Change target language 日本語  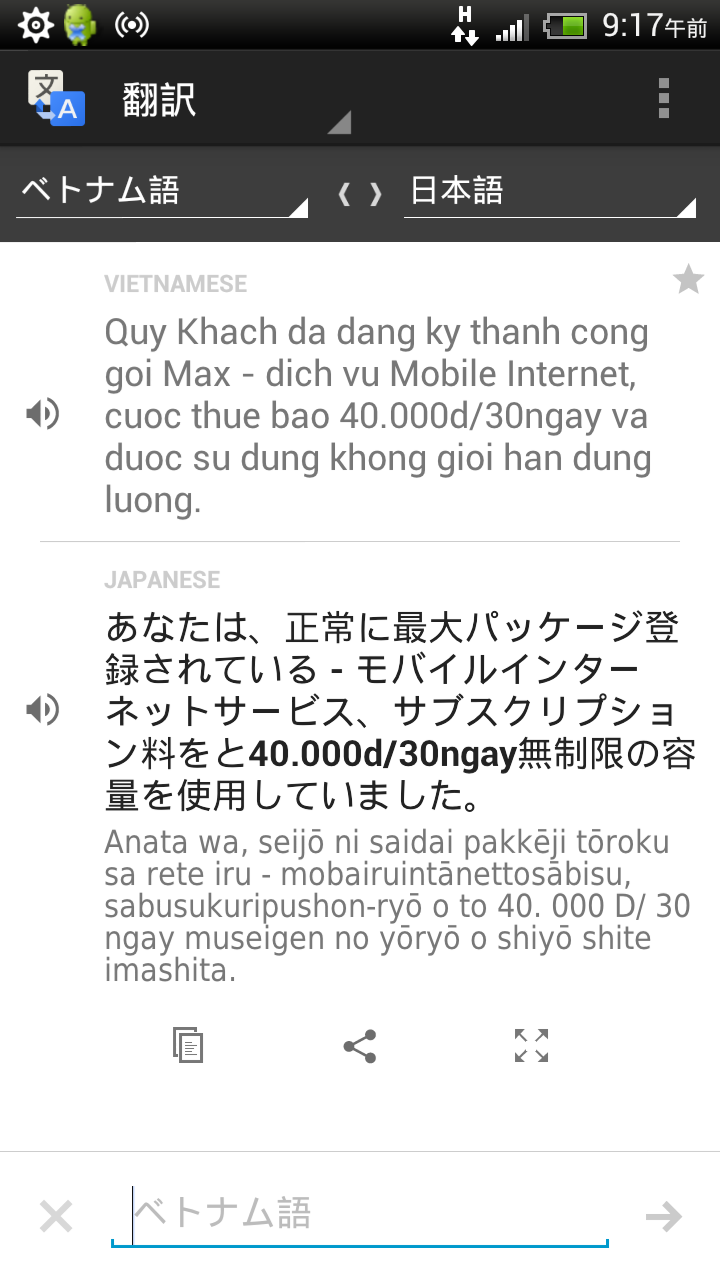550,190
